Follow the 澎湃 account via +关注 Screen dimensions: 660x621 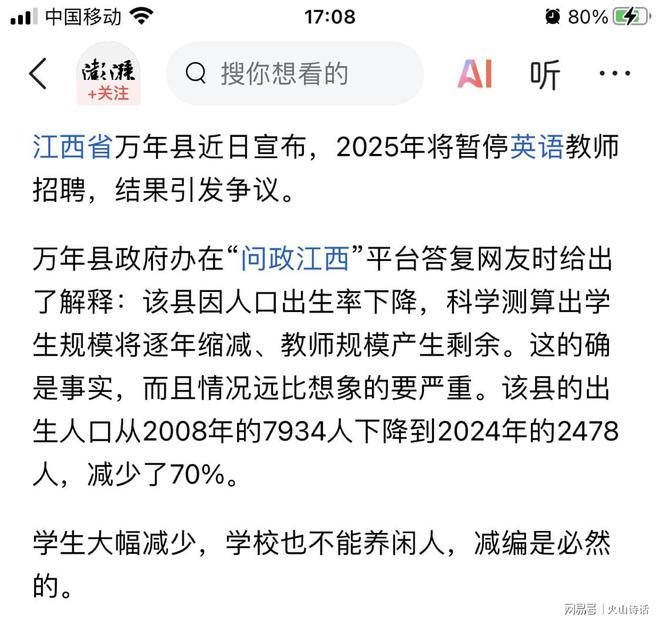pyautogui.click(x=109, y=94)
